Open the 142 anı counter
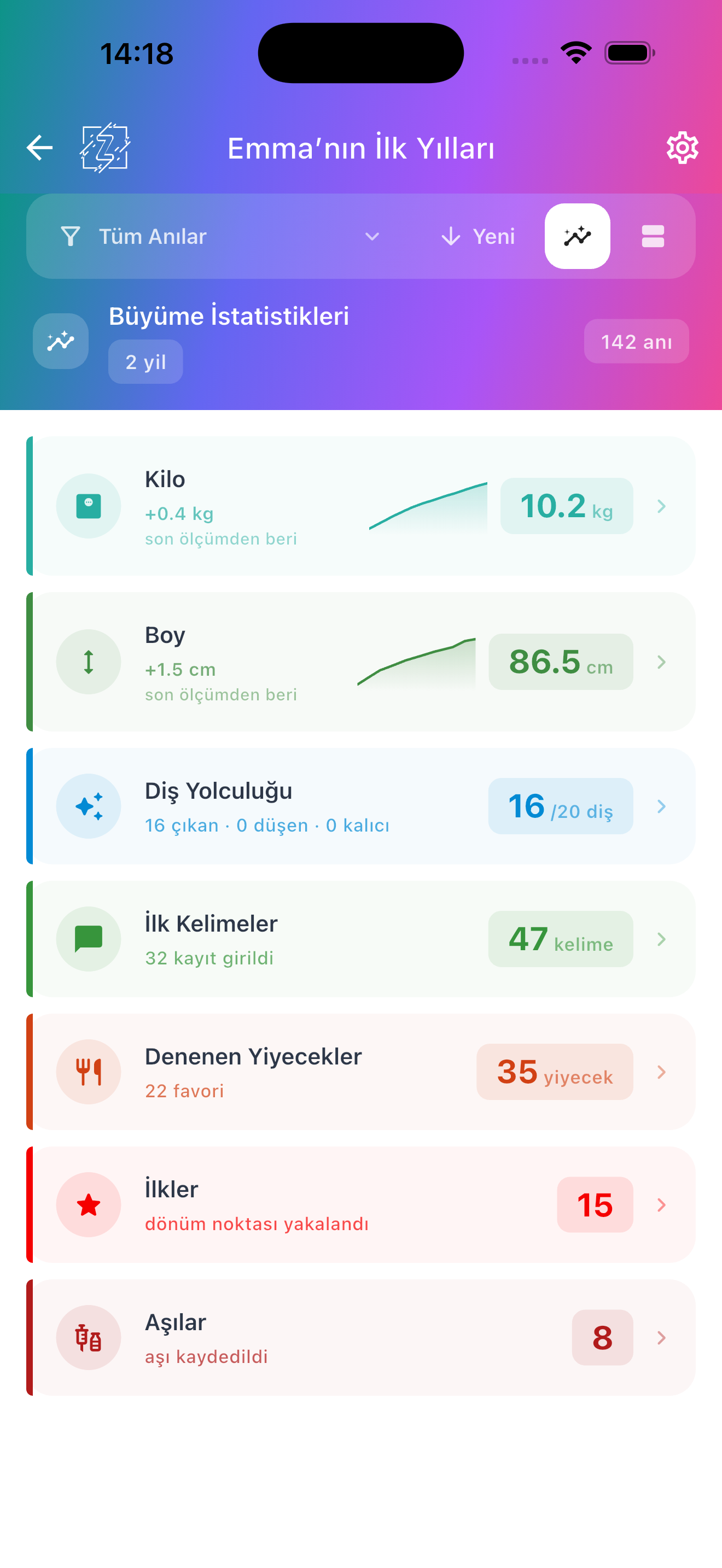 click(636, 341)
